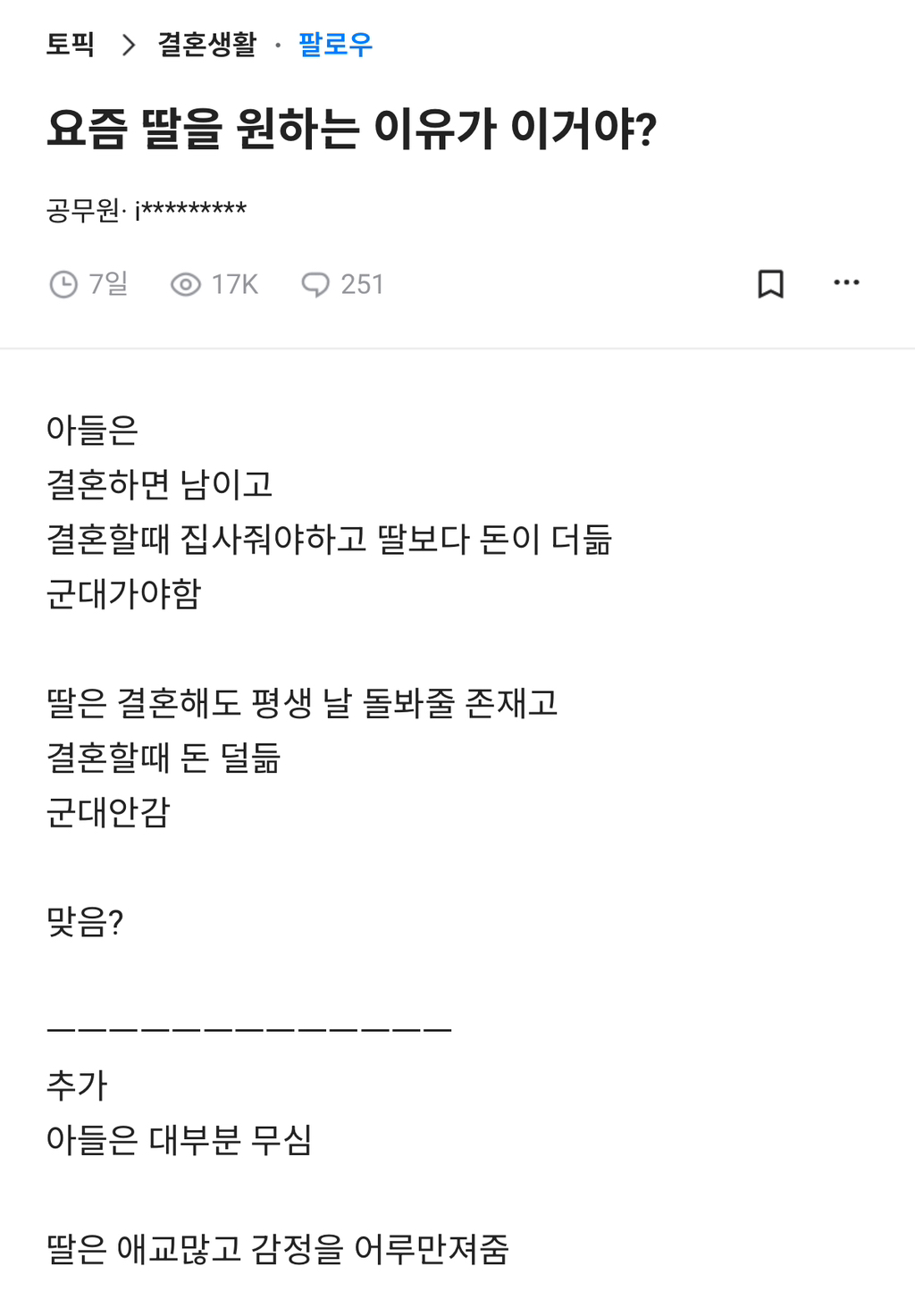Screen dimensions: 915x1316
Task: Open the comments via the speech bubble icon
Action: 317,284
